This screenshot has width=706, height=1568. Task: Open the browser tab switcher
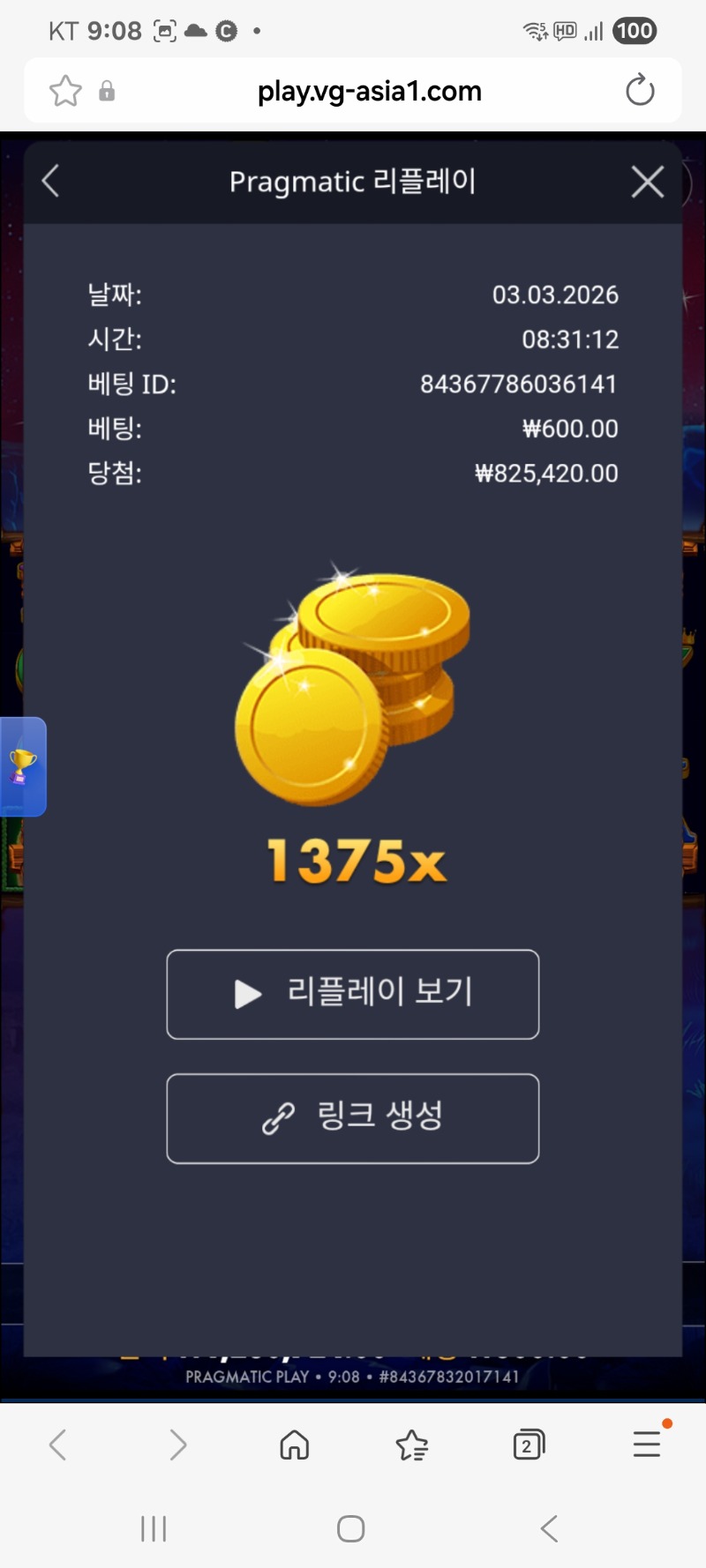pos(528,1445)
